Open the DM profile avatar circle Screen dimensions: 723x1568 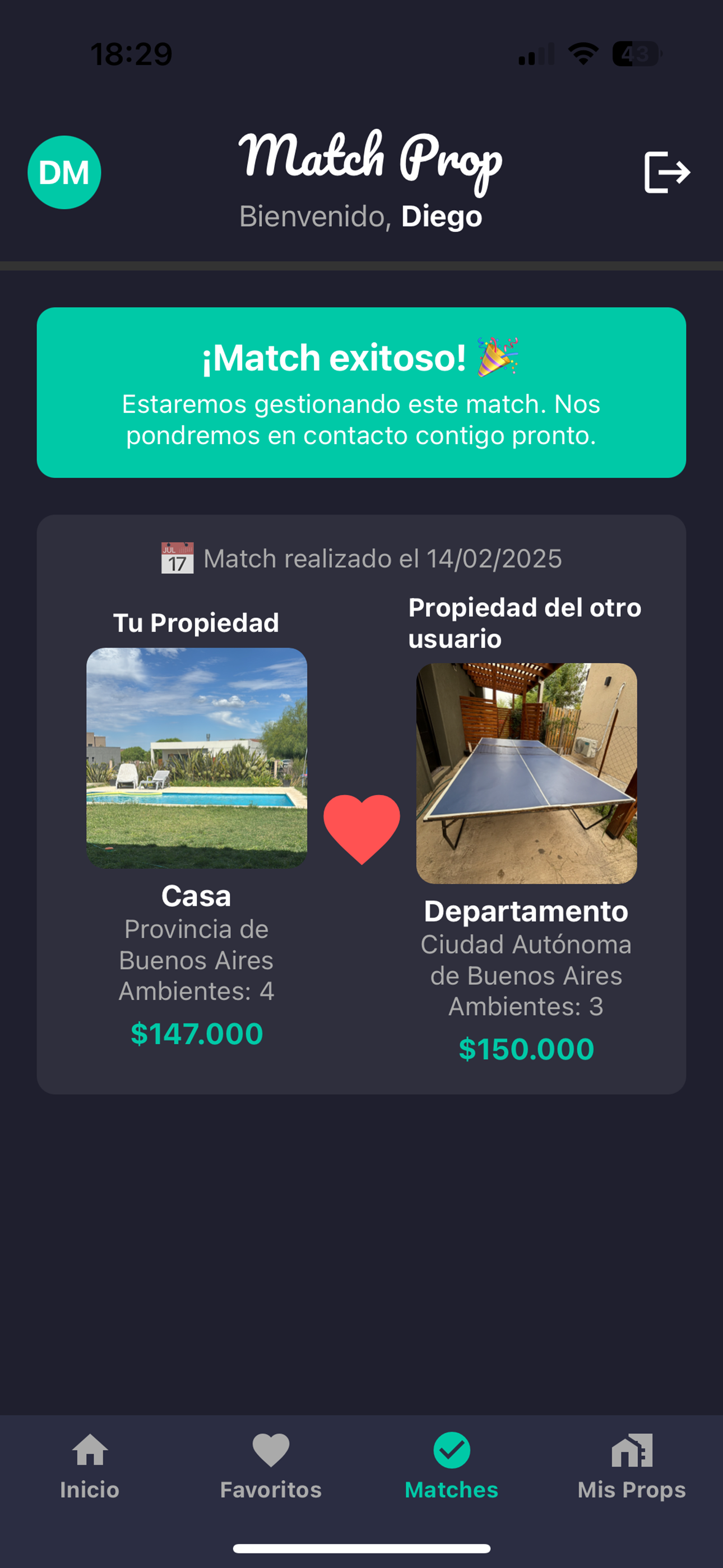64,171
